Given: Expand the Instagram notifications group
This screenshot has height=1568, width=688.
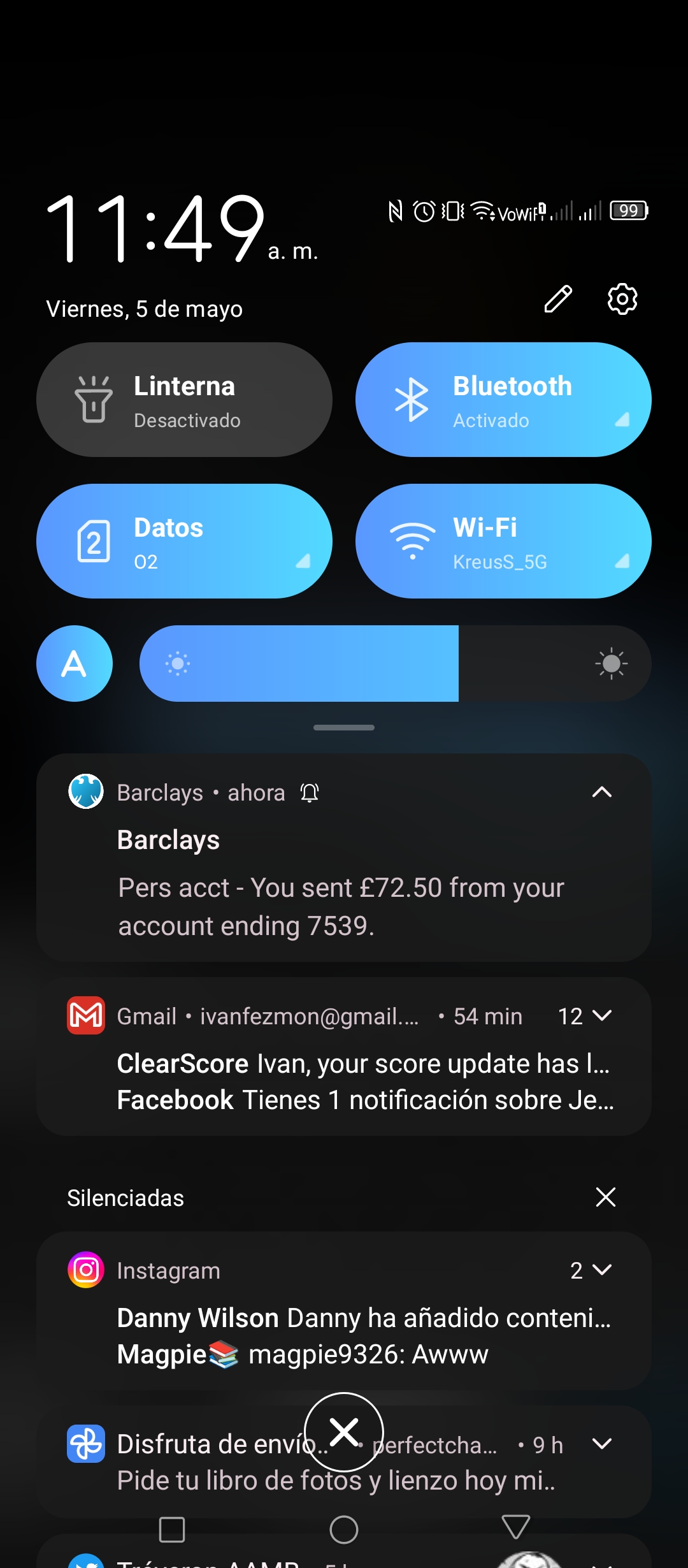Looking at the screenshot, I should 601,1270.
